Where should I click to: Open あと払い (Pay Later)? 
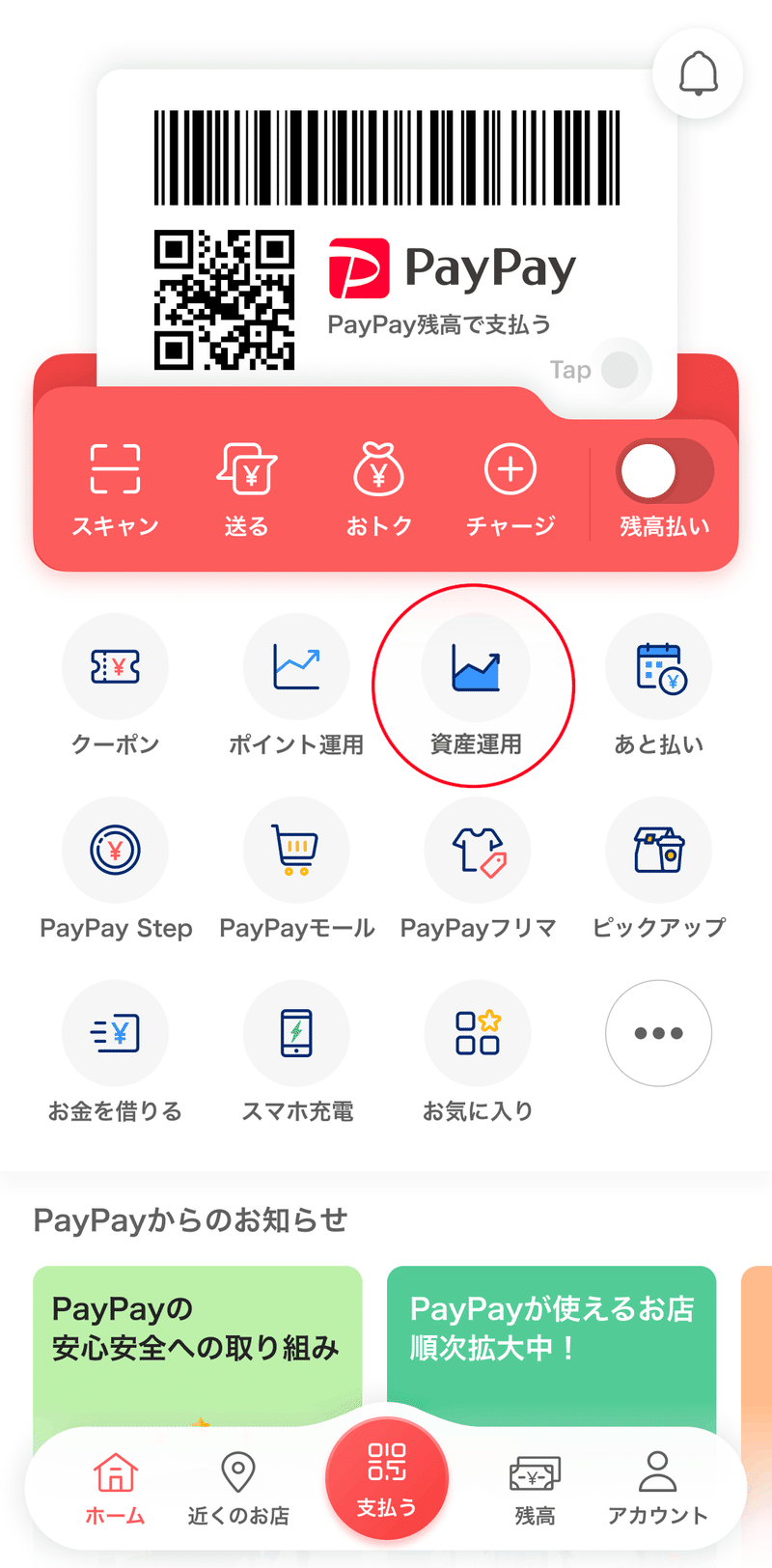tap(658, 666)
